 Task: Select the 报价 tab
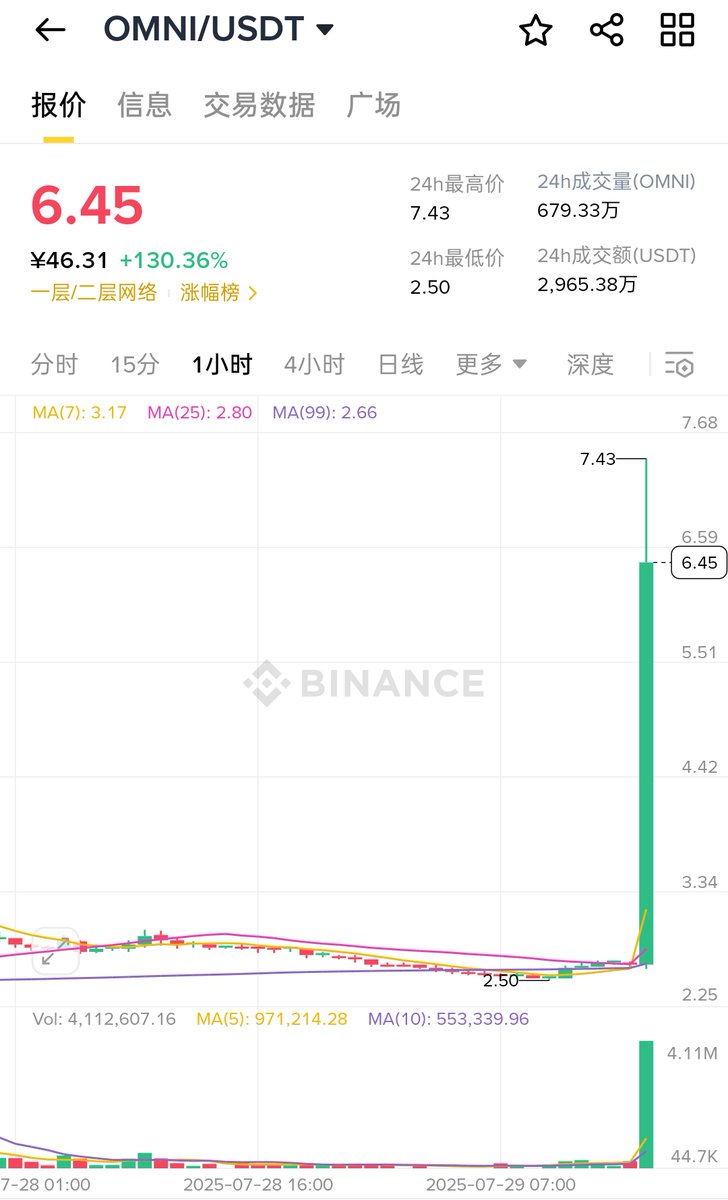point(58,105)
